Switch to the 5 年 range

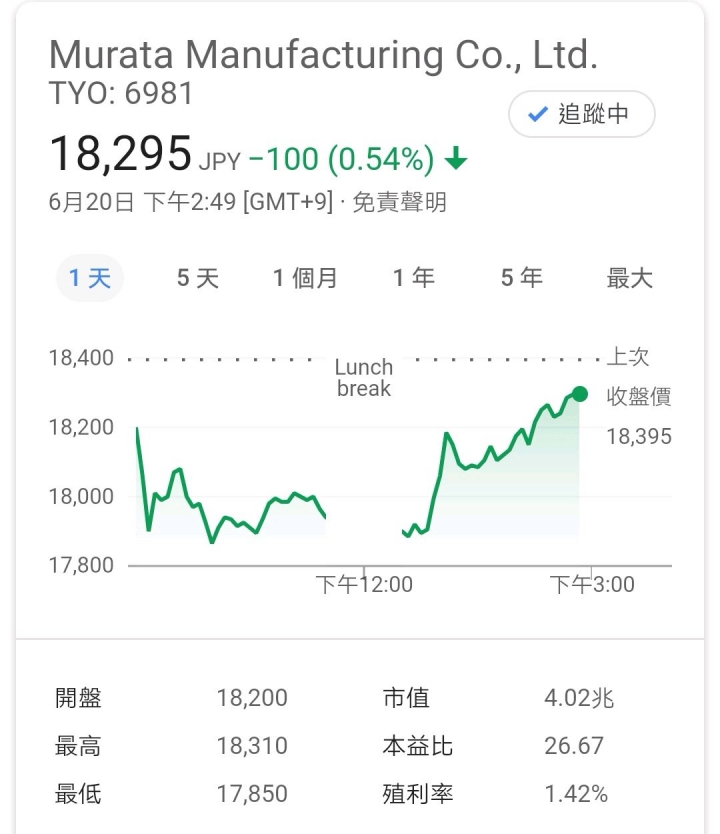tap(522, 278)
